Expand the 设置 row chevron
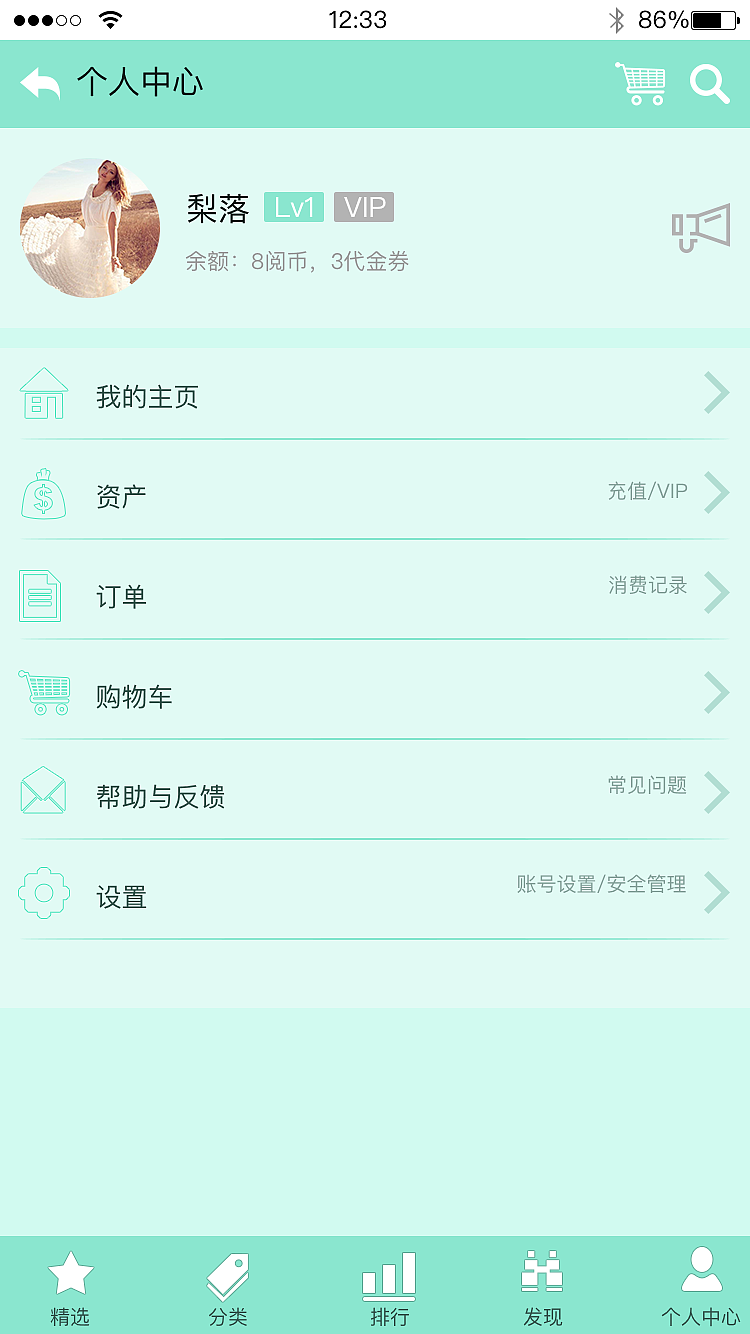Image resolution: width=750 pixels, height=1334 pixels. [x=716, y=892]
